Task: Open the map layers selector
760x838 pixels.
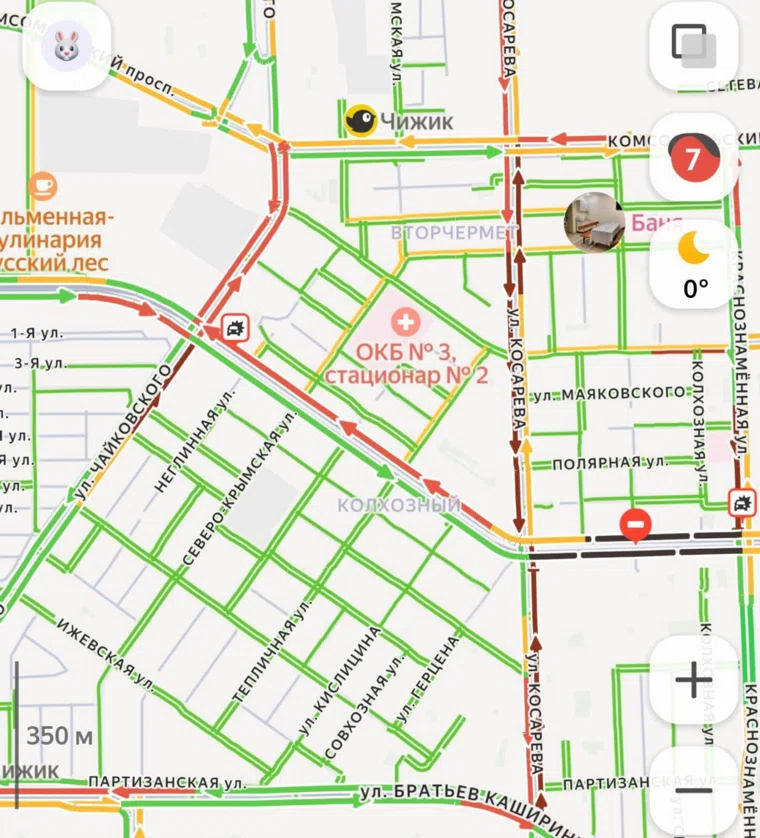Action: click(x=693, y=45)
